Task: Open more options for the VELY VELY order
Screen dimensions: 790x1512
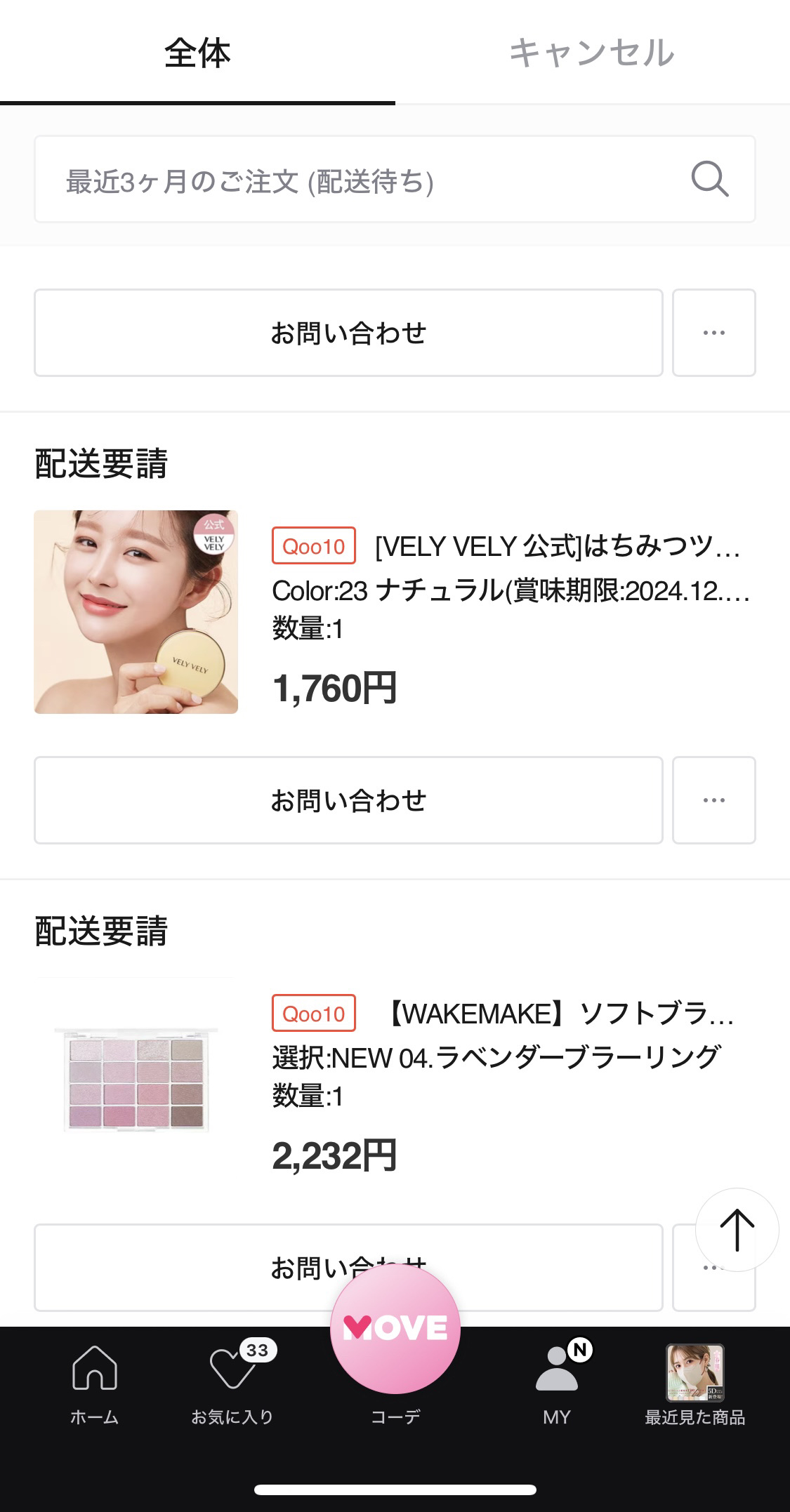Action: click(713, 800)
